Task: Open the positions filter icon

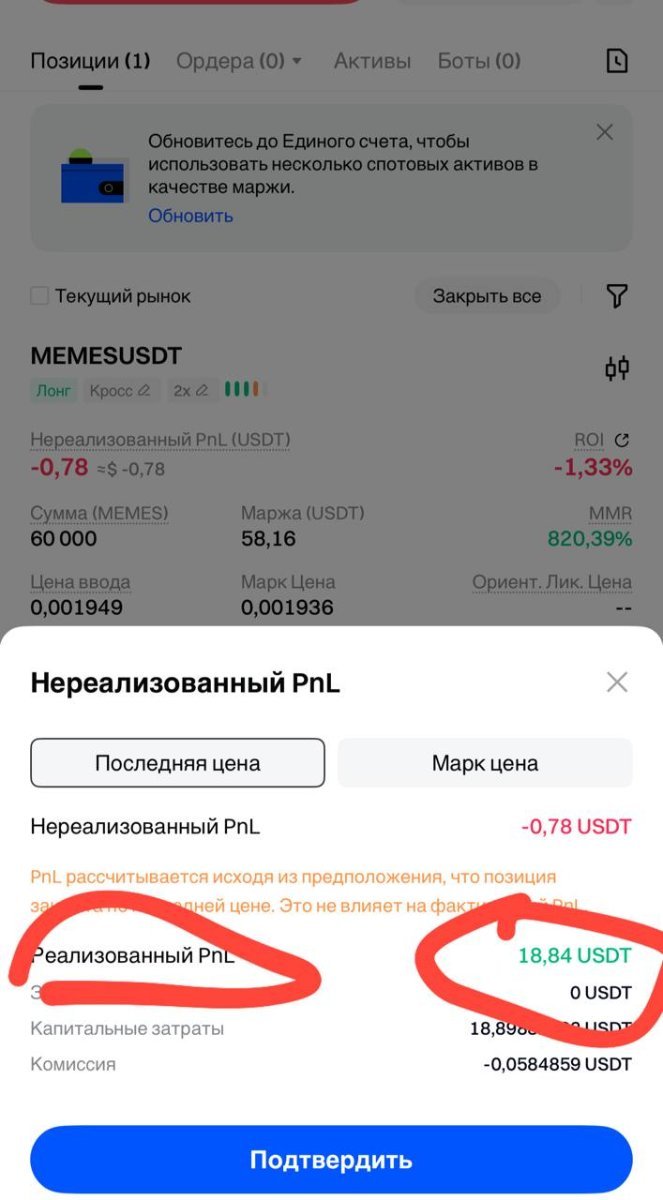Action: coord(617,296)
